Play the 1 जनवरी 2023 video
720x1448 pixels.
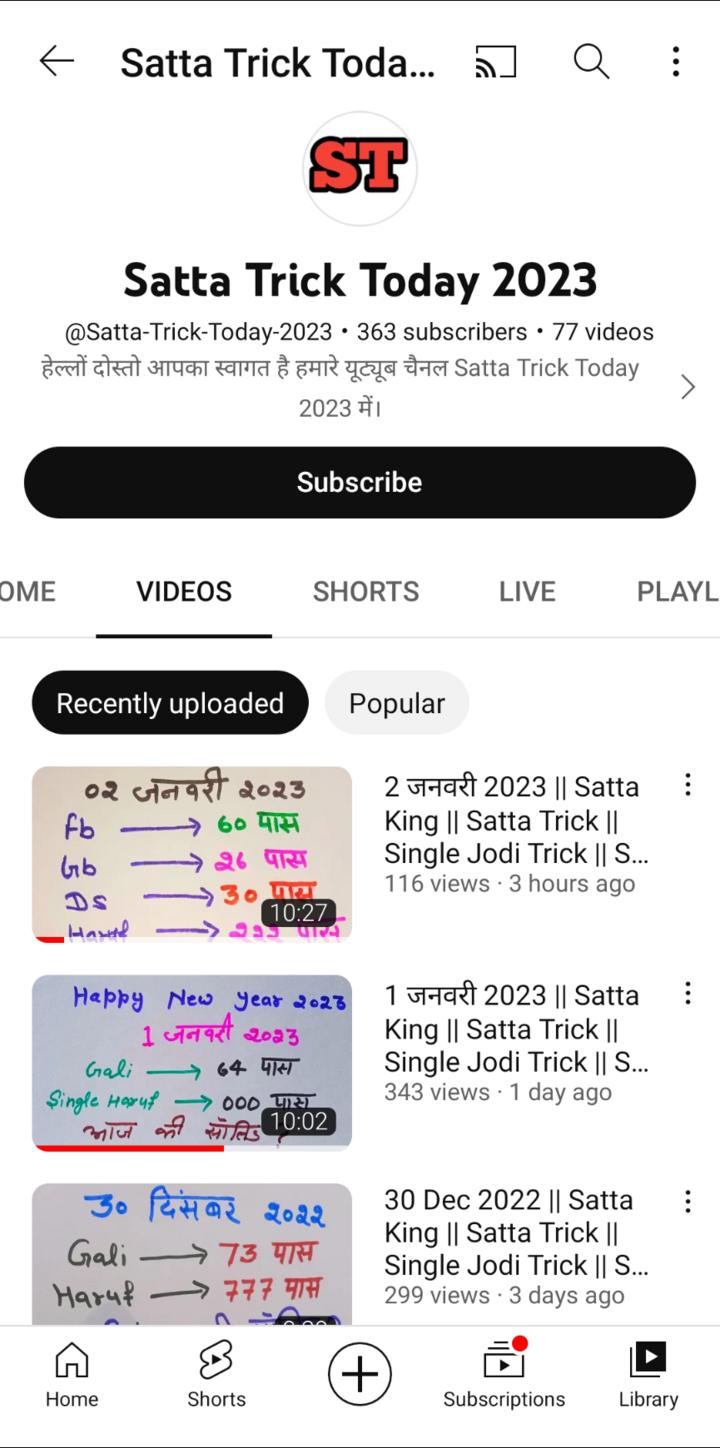(192, 1062)
